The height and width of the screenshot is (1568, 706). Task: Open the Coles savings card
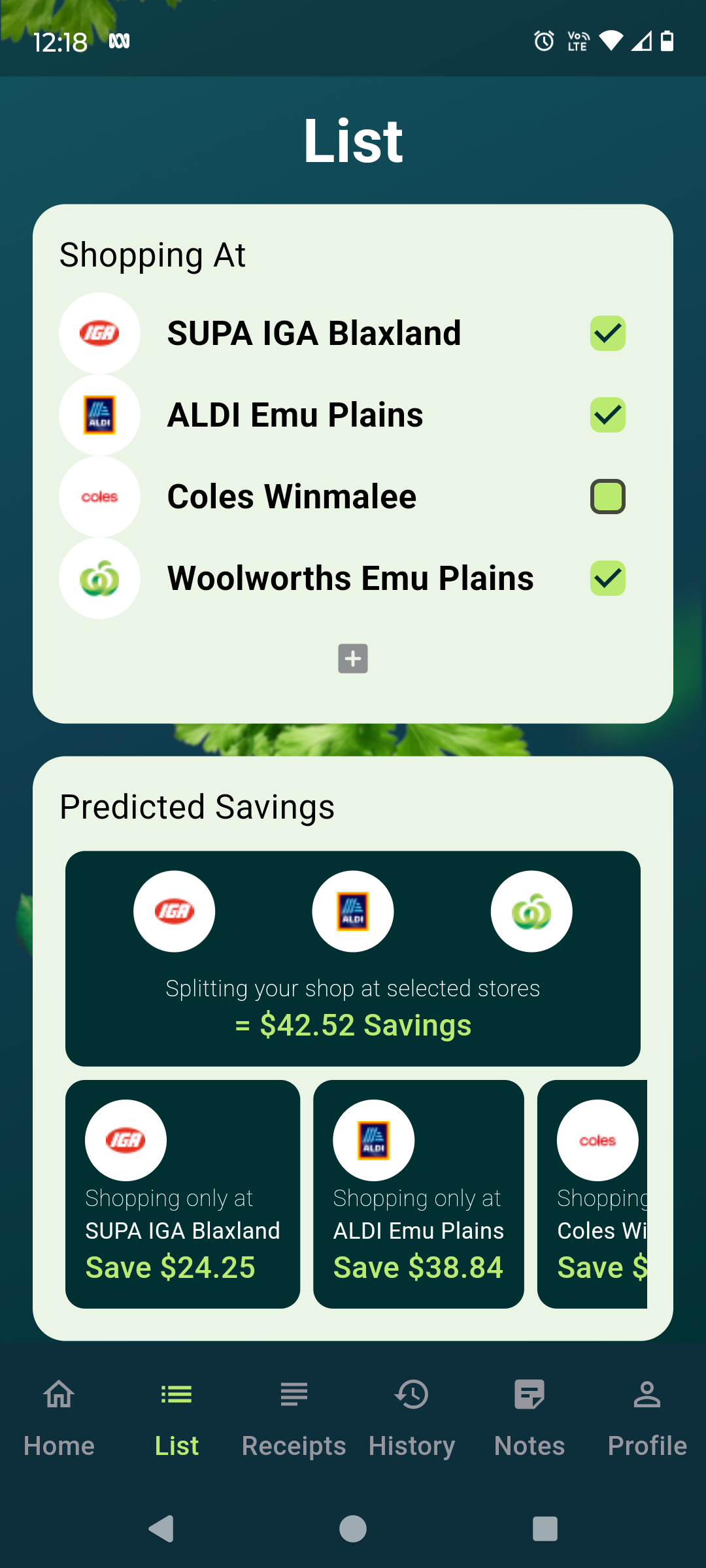point(592,1194)
